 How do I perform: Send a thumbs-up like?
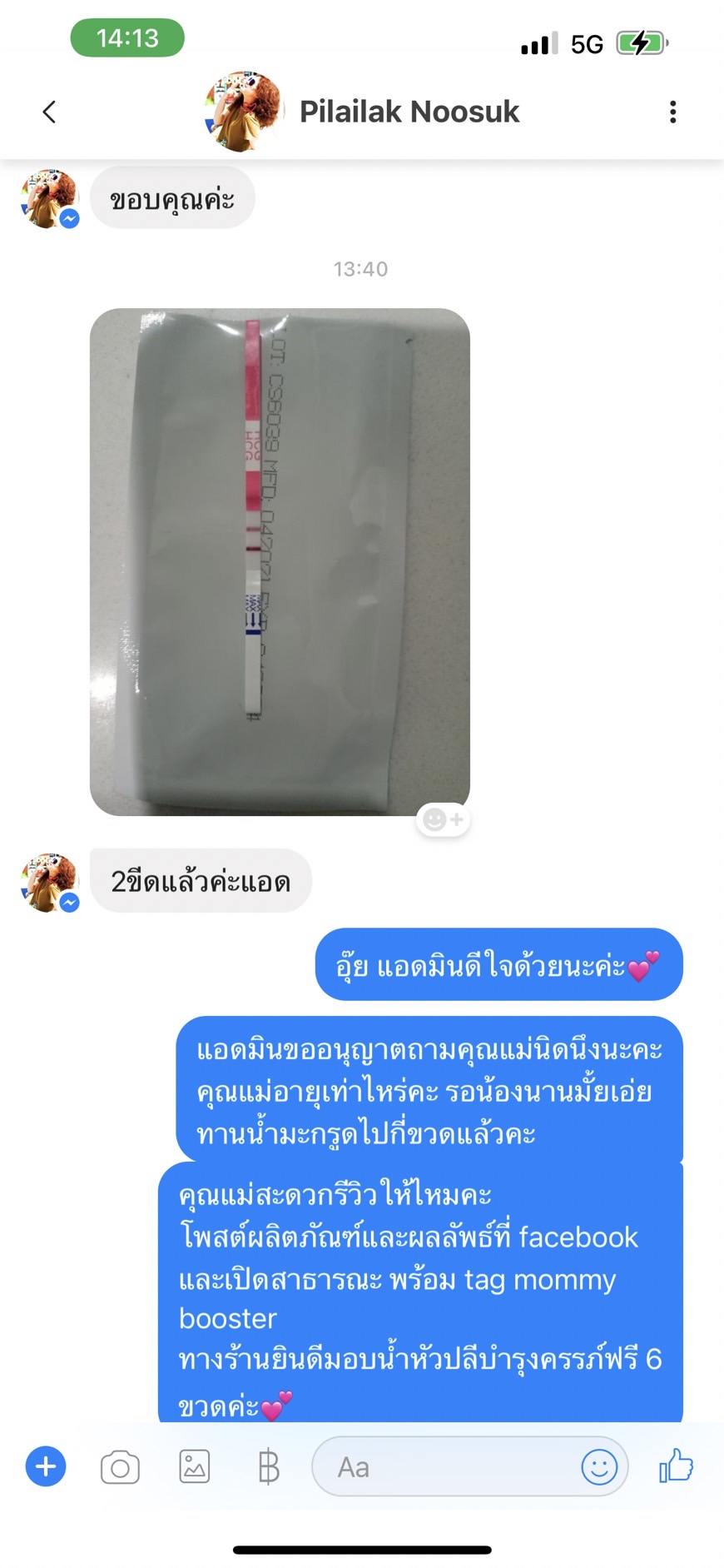tap(676, 1466)
